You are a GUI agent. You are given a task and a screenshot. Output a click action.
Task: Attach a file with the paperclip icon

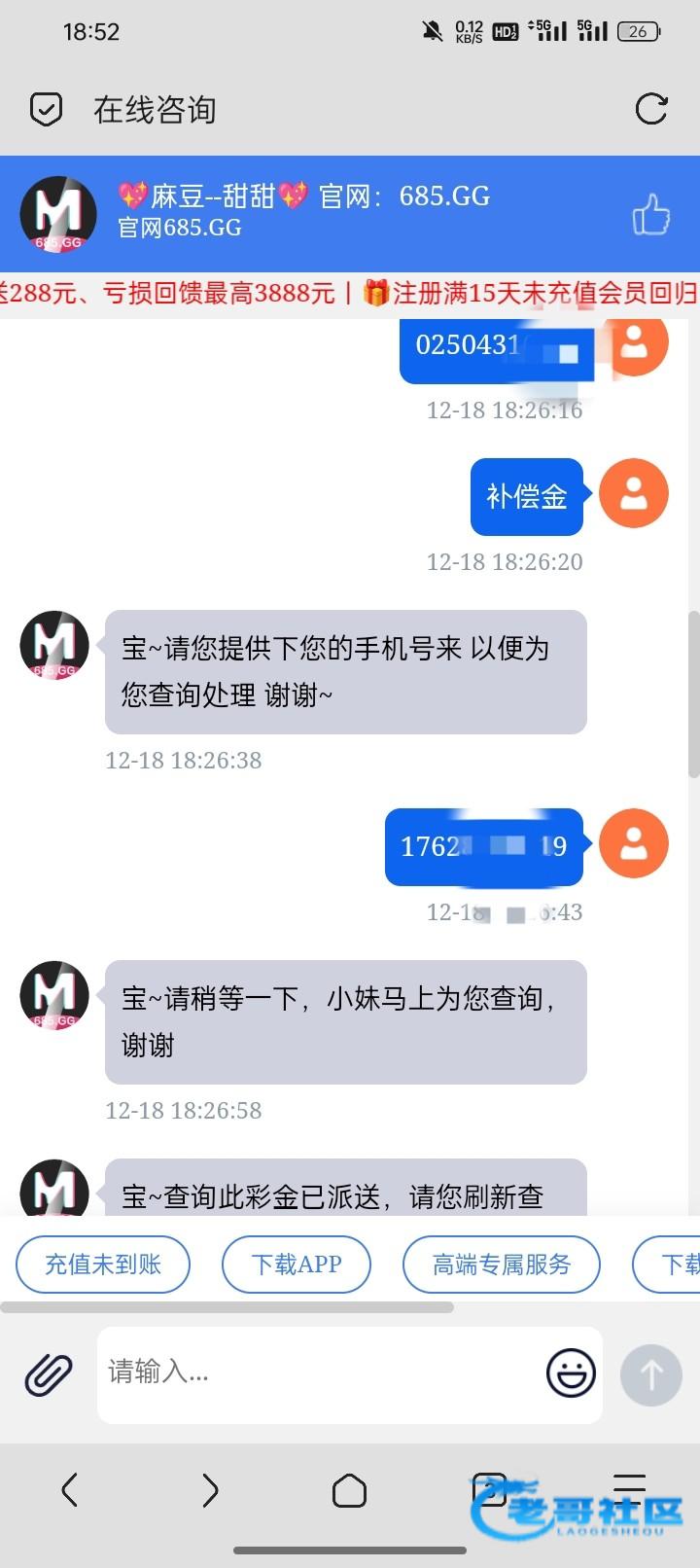coord(49,1374)
